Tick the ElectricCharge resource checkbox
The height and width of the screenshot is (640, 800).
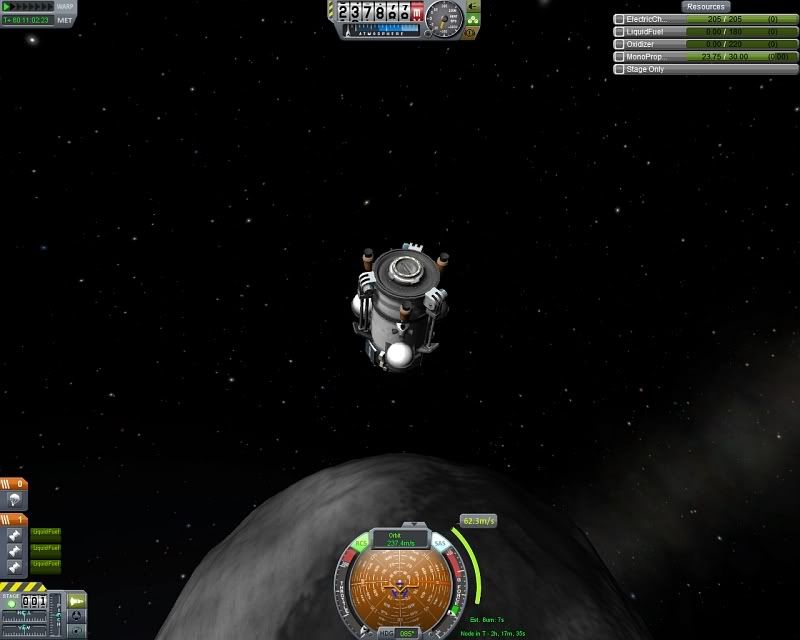click(620, 19)
